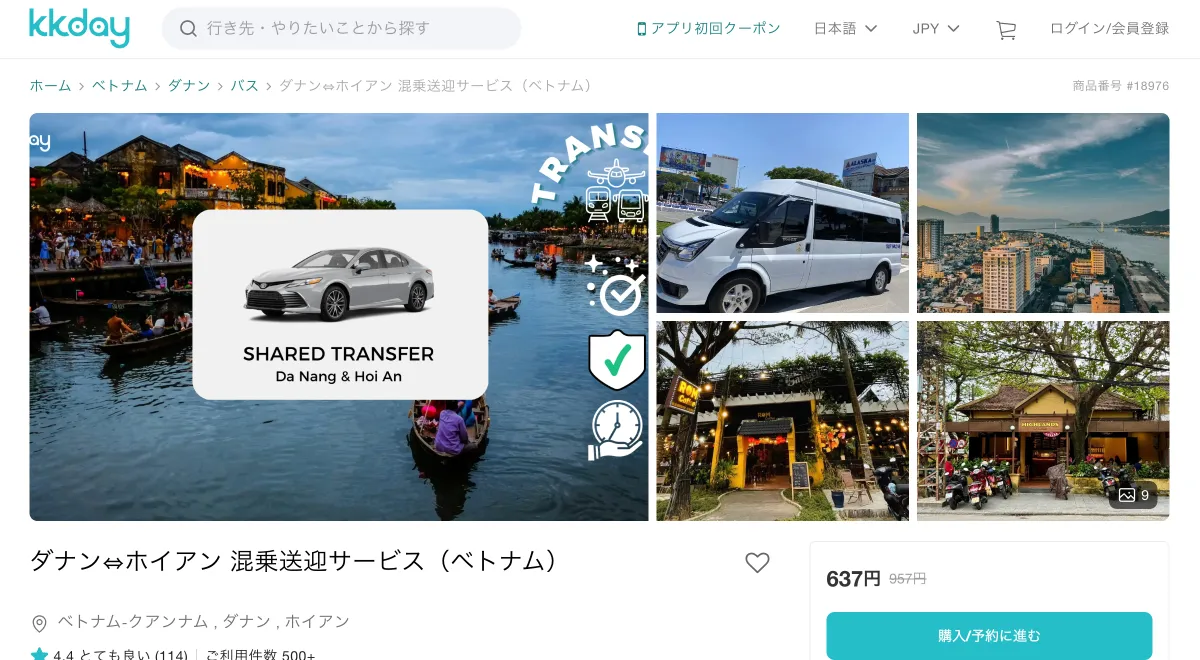Expand the 日本語 language dropdown
Image resolution: width=1200 pixels, height=660 pixels.
pyautogui.click(x=845, y=29)
